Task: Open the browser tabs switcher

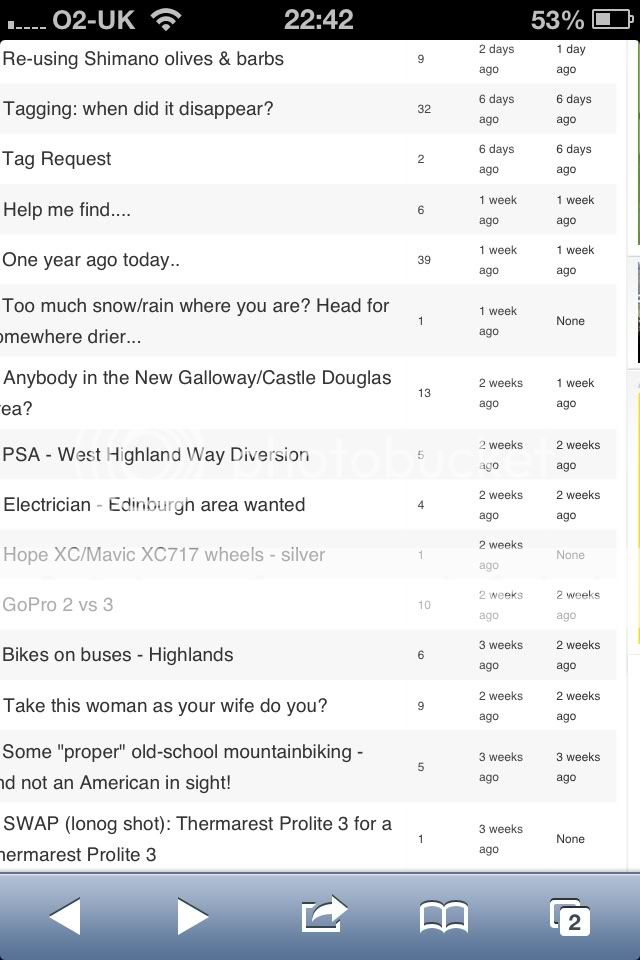Action: (x=571, y=916)
